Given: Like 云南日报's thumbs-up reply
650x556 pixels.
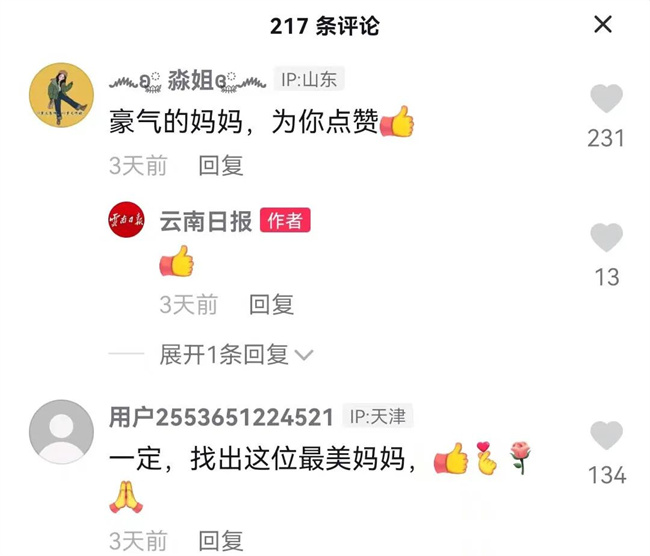Looking at the screenshot, I should coord(606,238).
